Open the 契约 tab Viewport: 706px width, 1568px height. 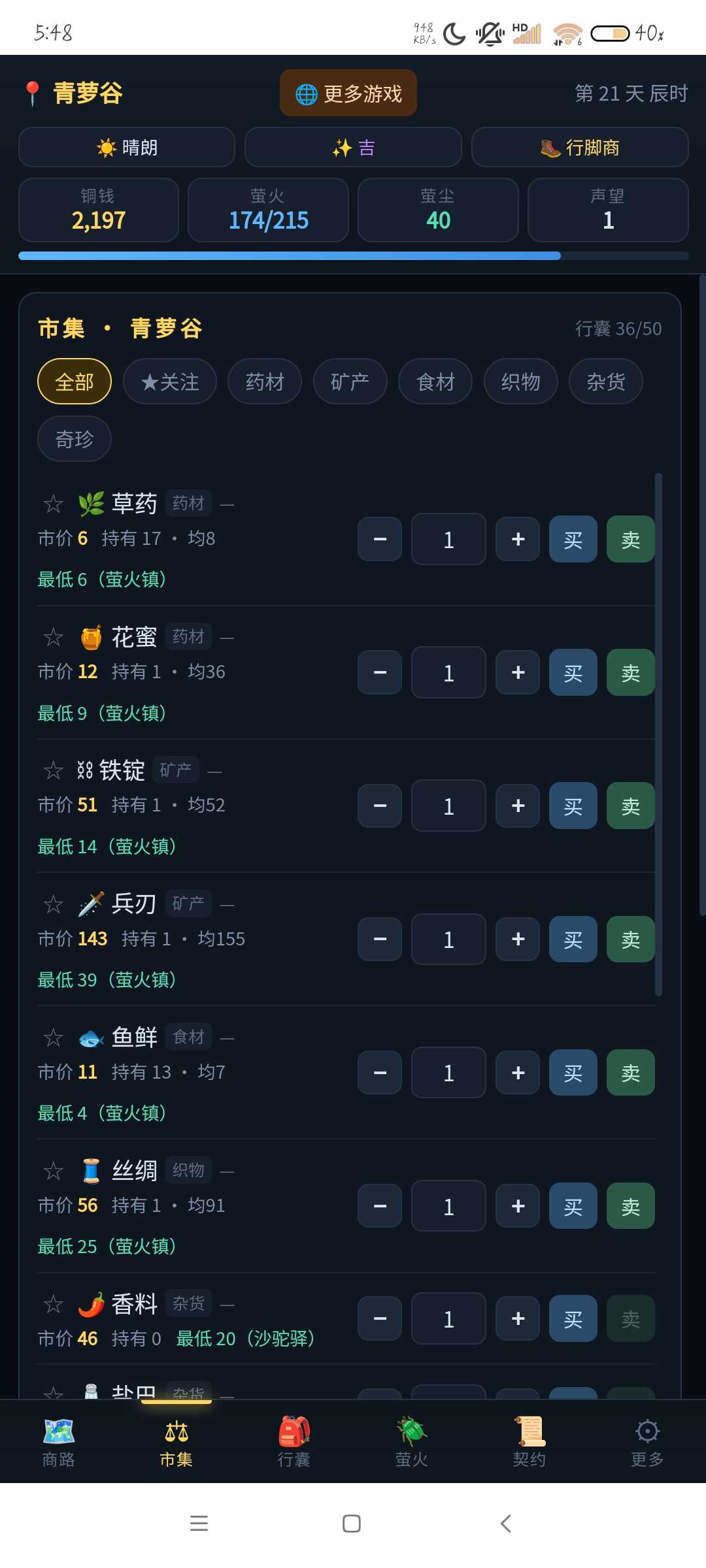click(529, 1443)
